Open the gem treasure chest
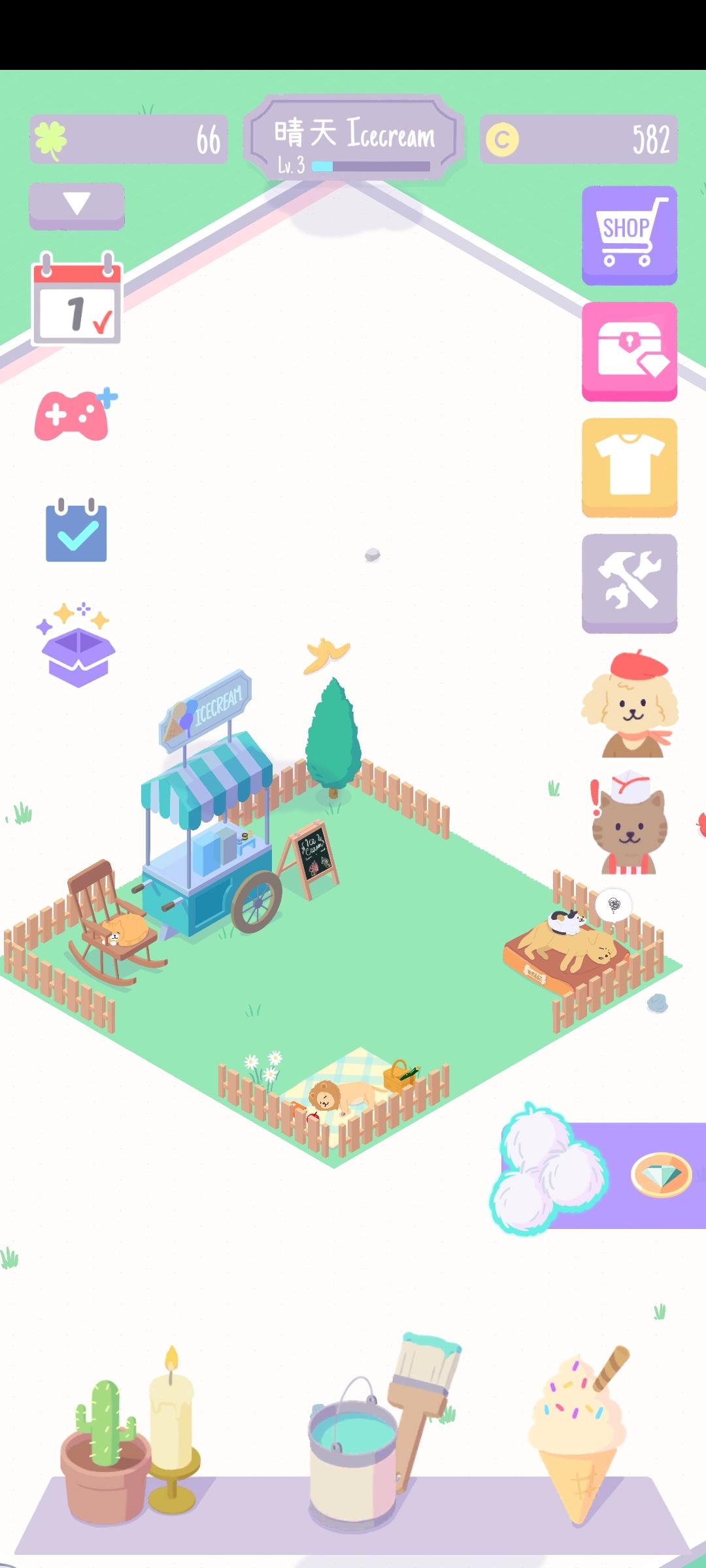706x1568 pixels. click(x=628, y=351)
